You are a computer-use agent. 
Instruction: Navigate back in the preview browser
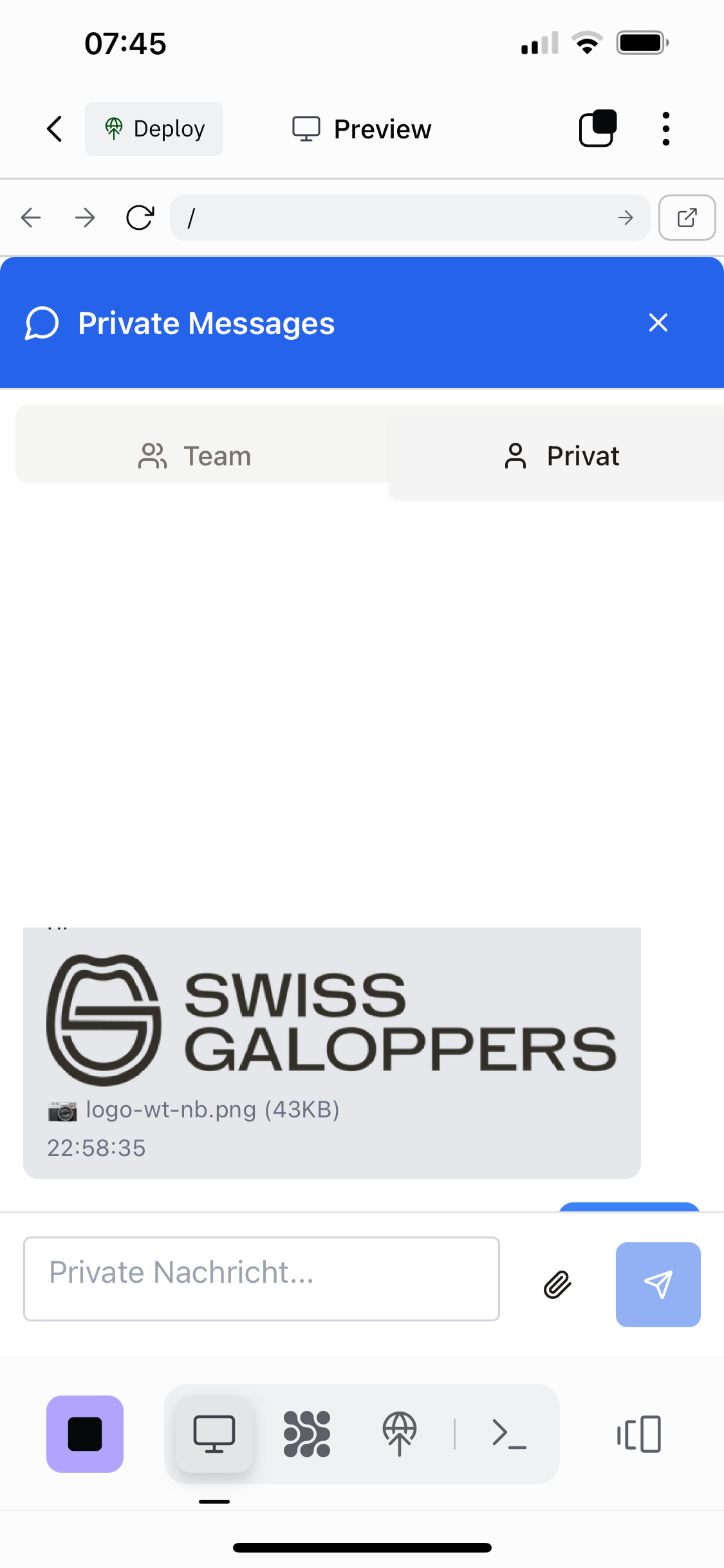click(x=31, y=218)
